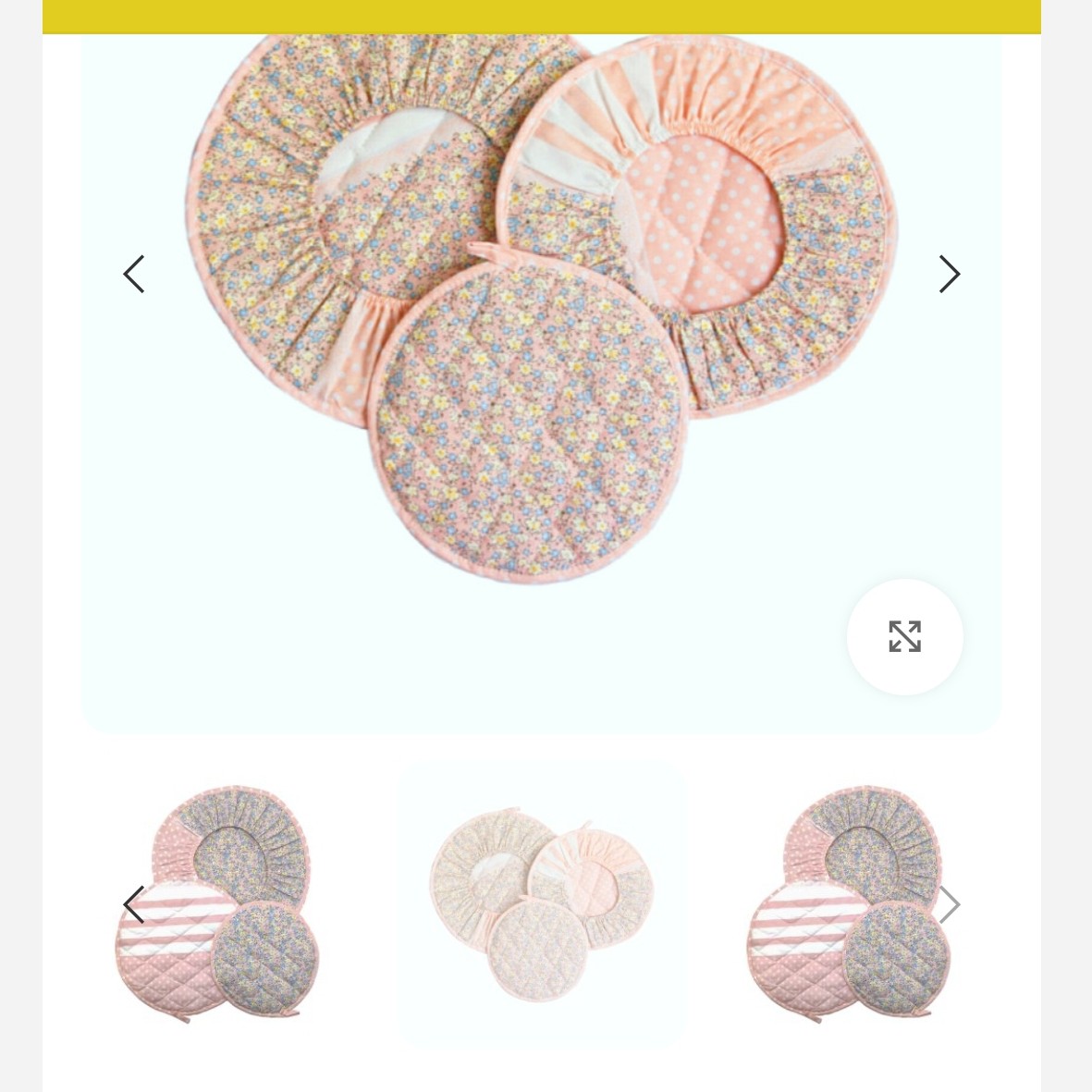Show the next product image
Screen dimensions: 1092x1092
tap(949, 275)
